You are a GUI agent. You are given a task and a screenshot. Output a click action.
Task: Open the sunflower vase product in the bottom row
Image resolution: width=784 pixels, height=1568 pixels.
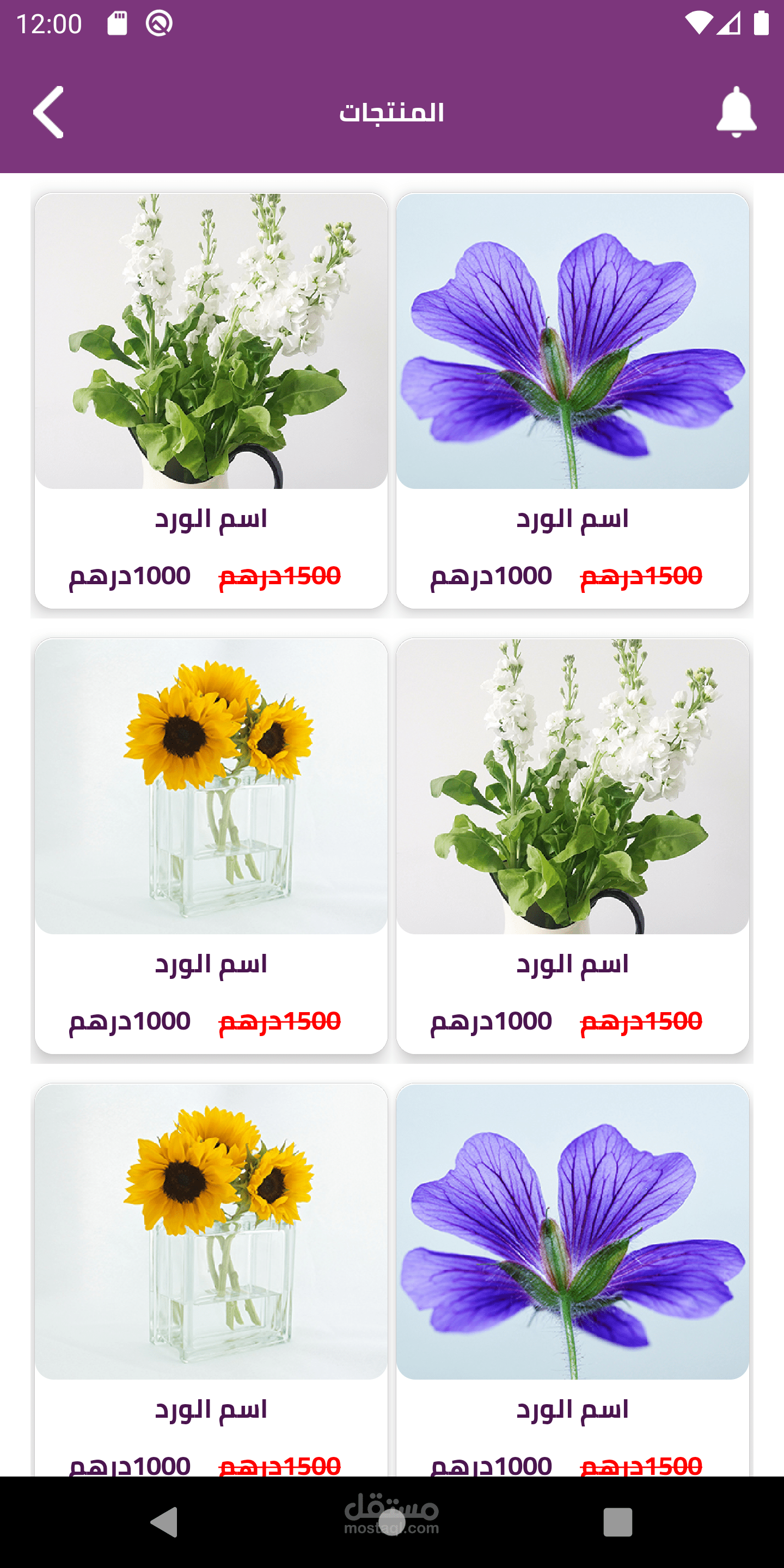pos(211,1231)
